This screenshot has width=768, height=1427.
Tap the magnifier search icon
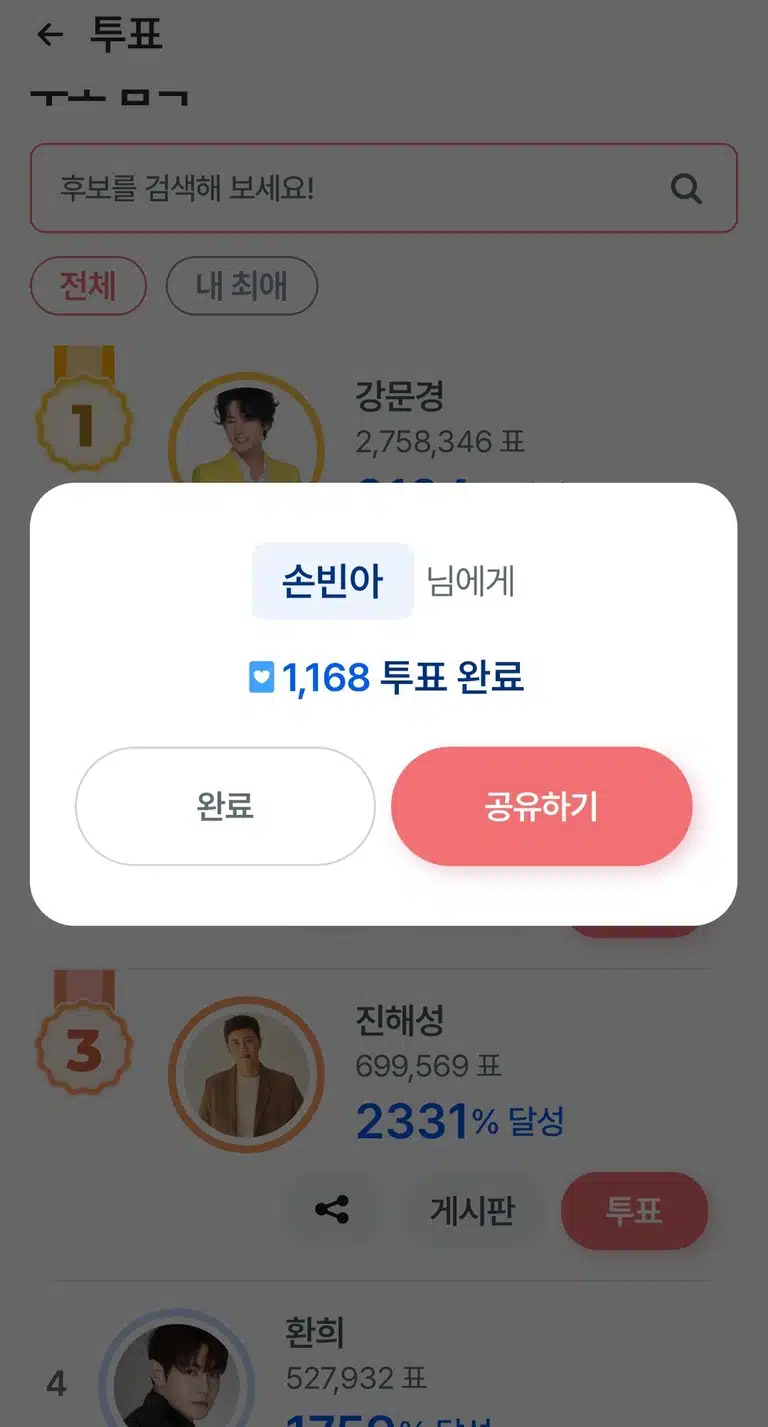pos(686,188)
